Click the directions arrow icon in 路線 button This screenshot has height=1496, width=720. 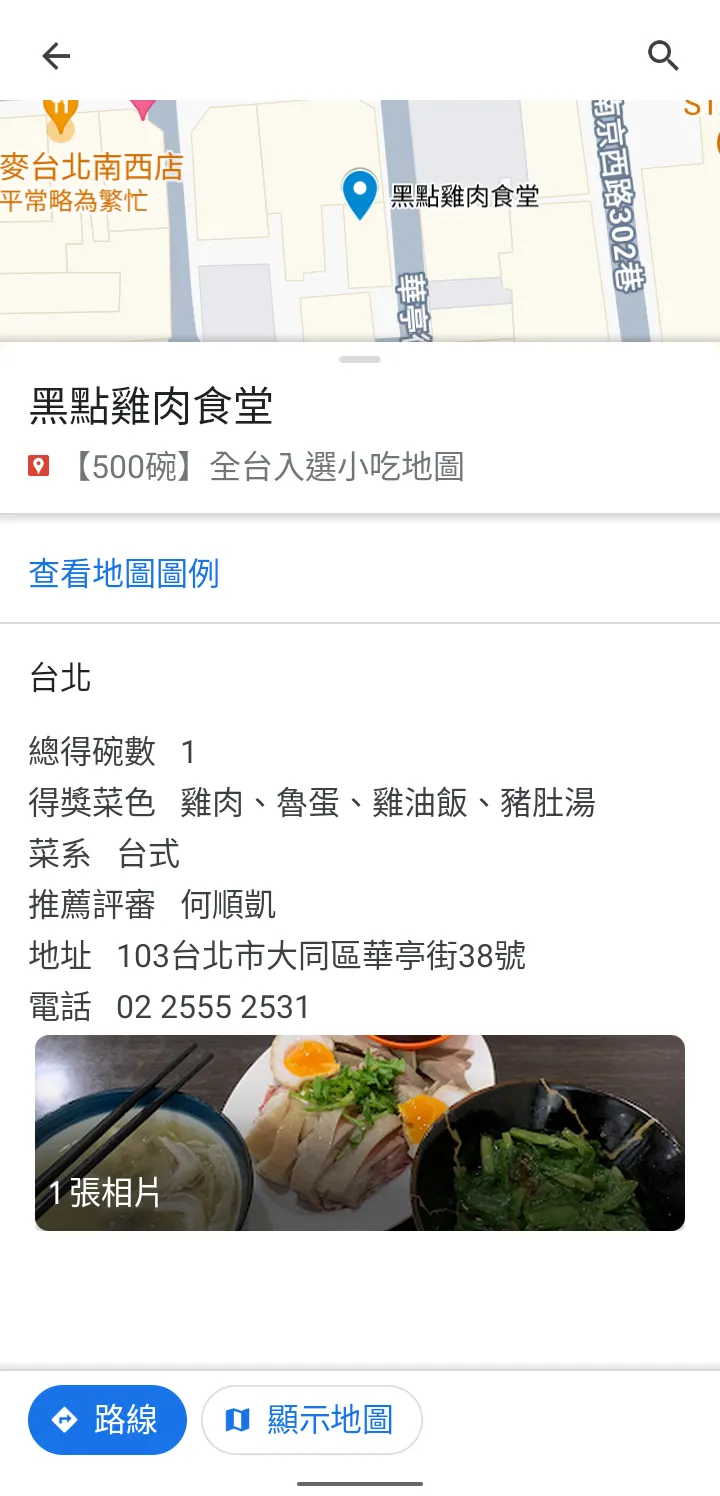point(63,1420)
